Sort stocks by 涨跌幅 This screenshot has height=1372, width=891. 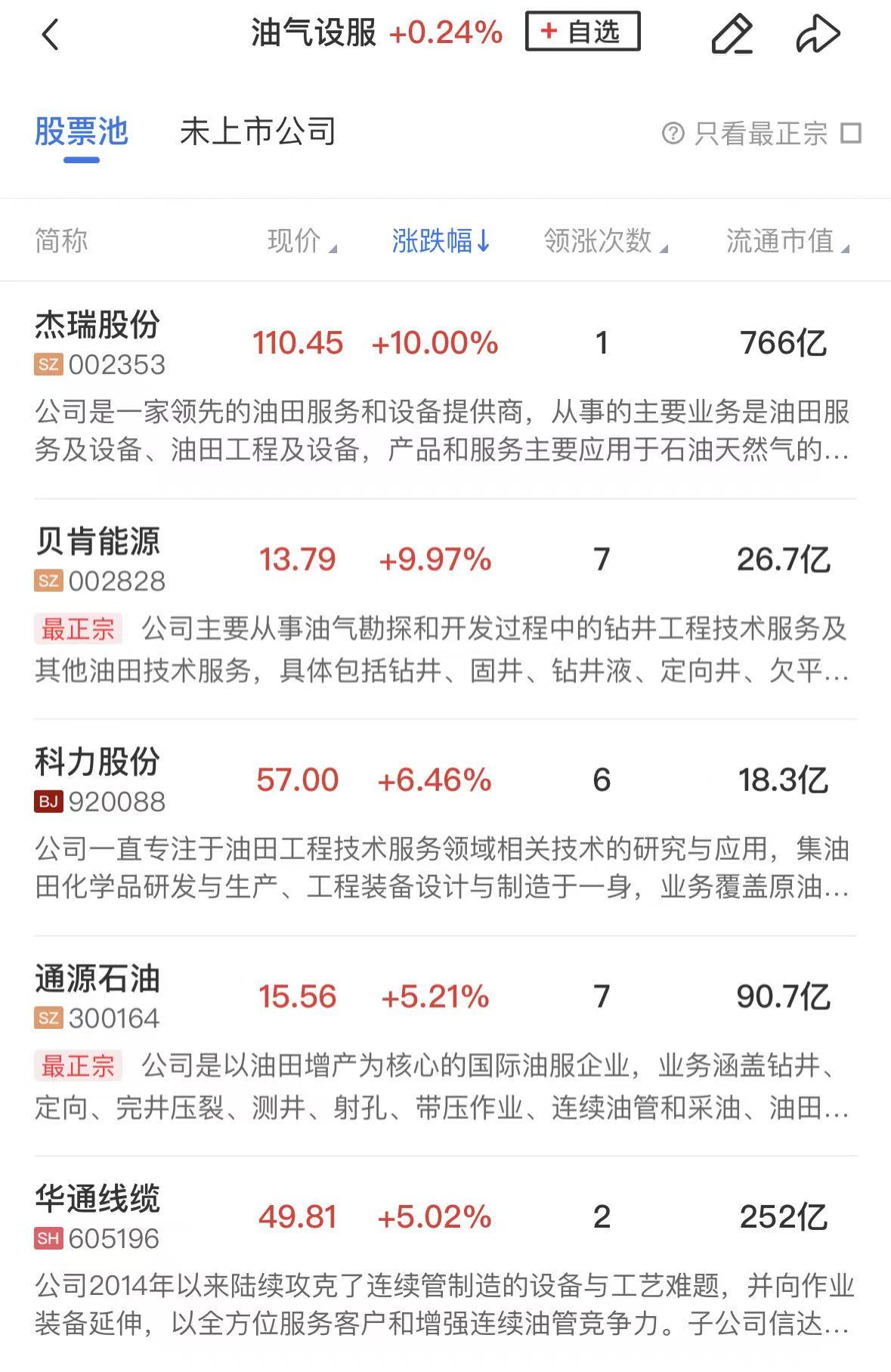click(441, 241)
